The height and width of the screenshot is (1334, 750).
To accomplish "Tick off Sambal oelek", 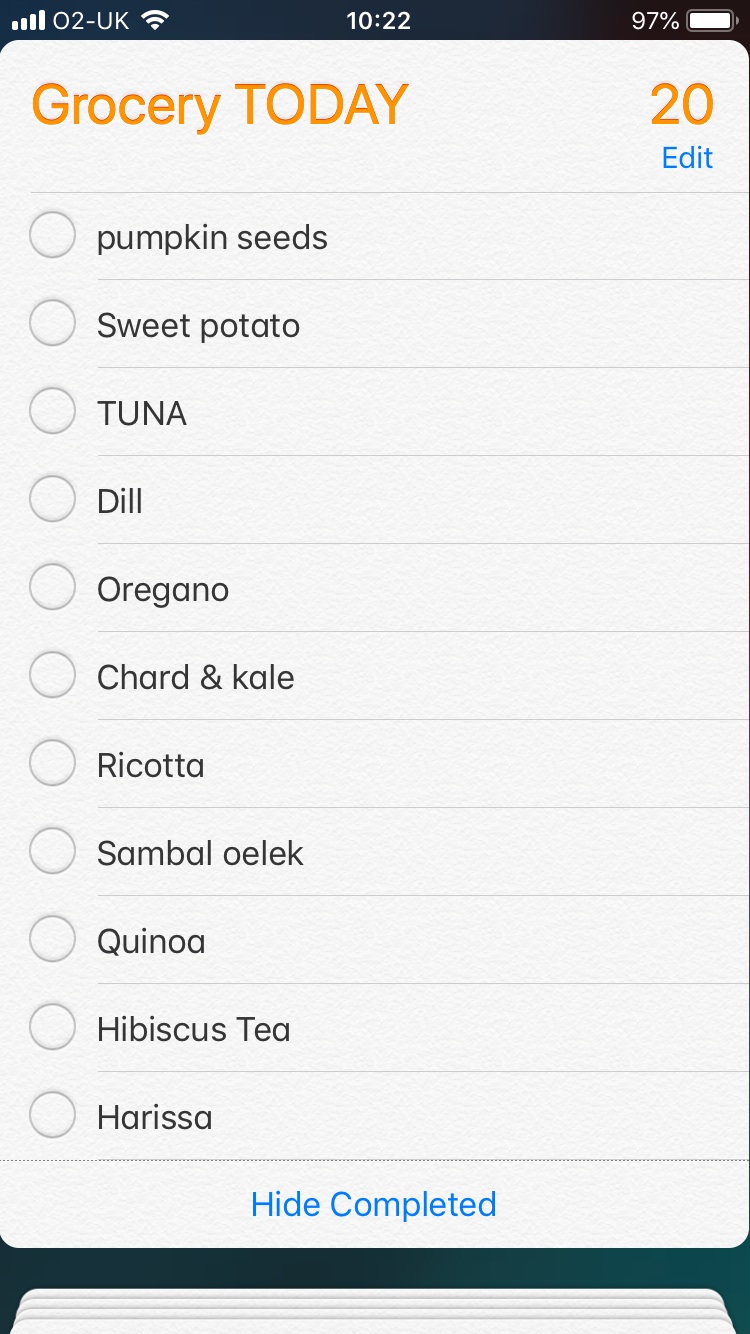I will click(52, 852).
